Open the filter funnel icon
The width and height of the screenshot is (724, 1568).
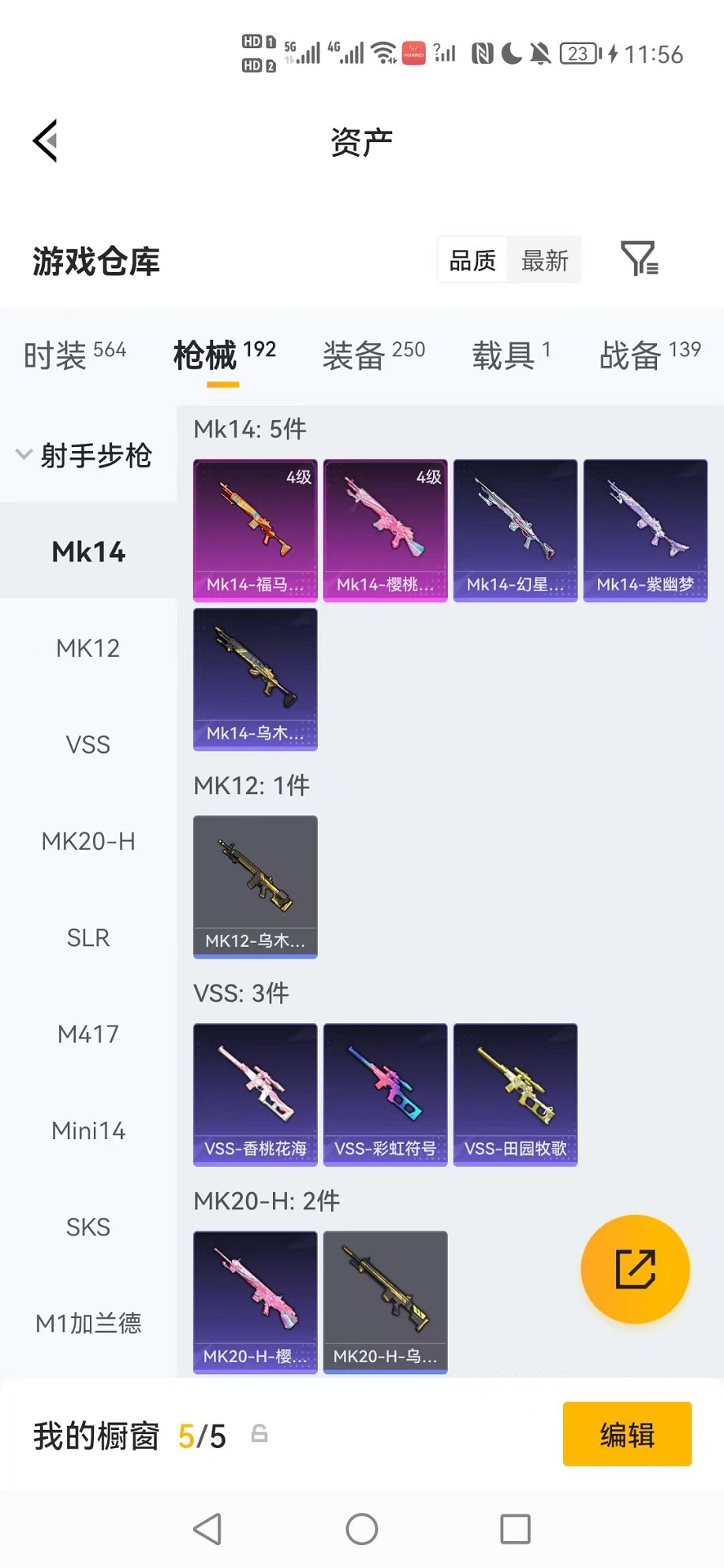[638, 259]
